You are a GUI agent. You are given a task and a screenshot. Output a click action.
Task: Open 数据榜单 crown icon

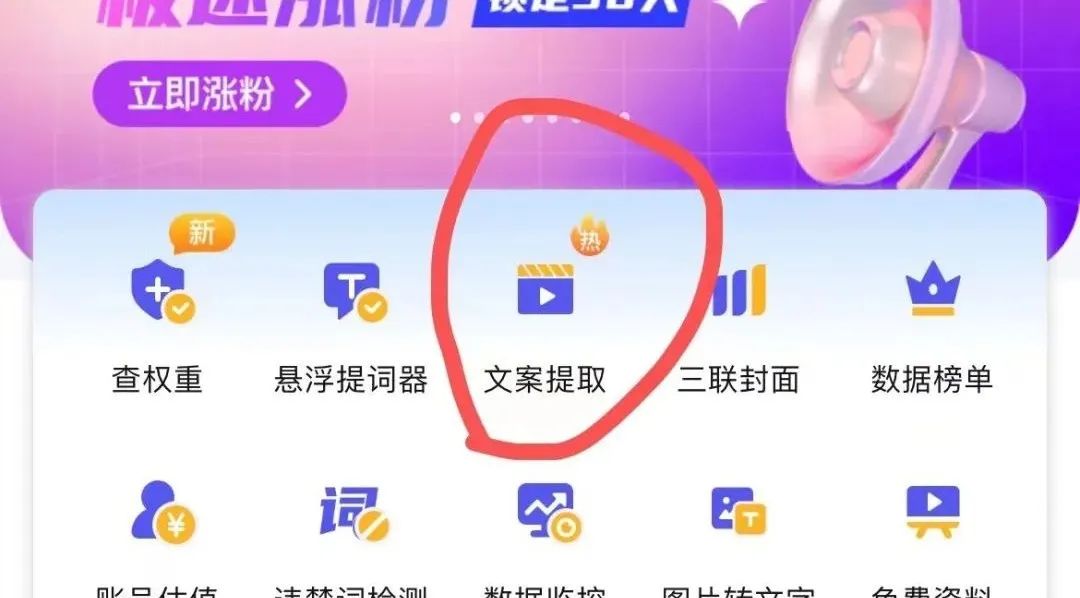pos(932,291)
